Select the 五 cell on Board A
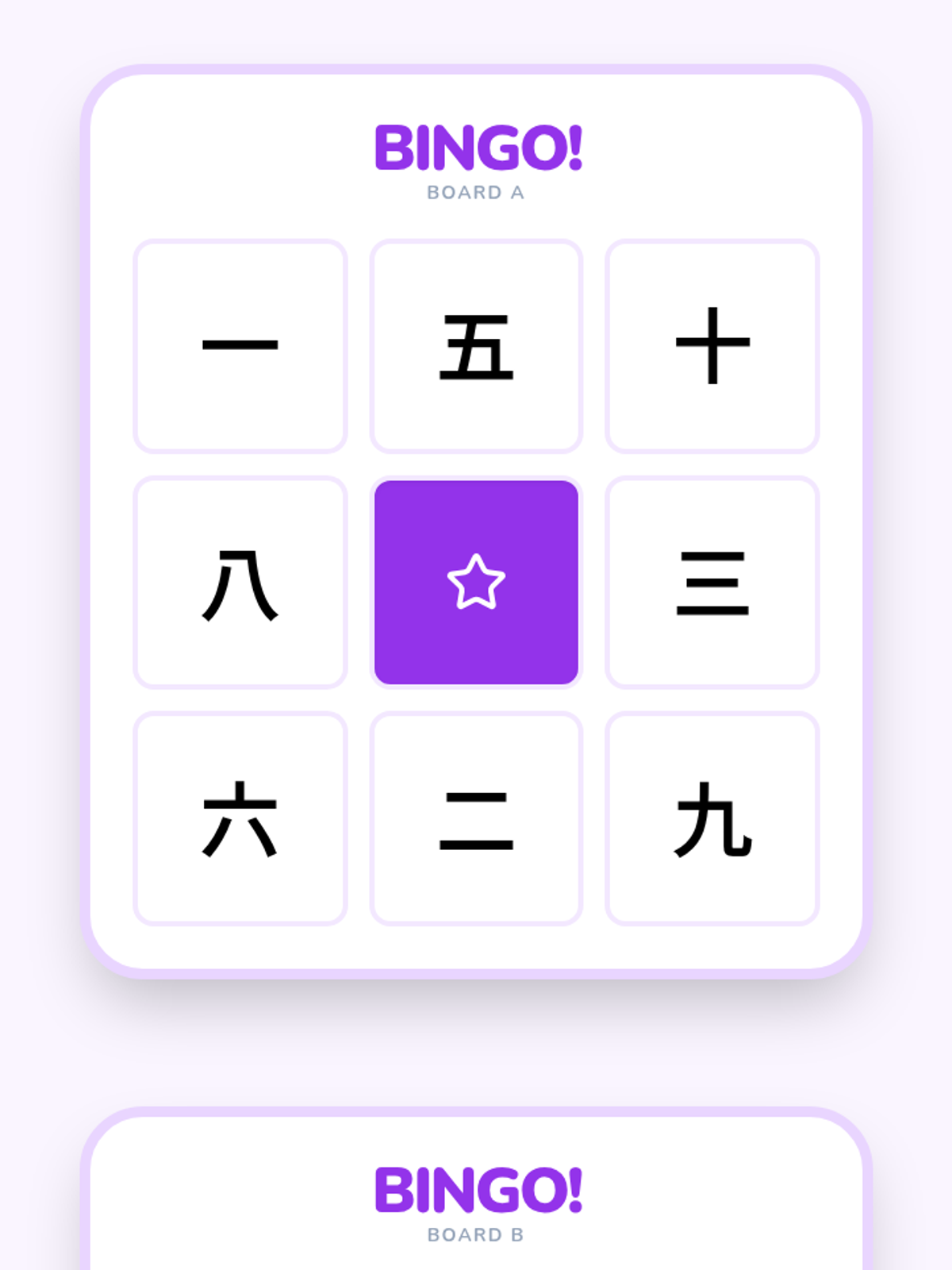The image size is (952, 1270). click(x=476, y=346)
